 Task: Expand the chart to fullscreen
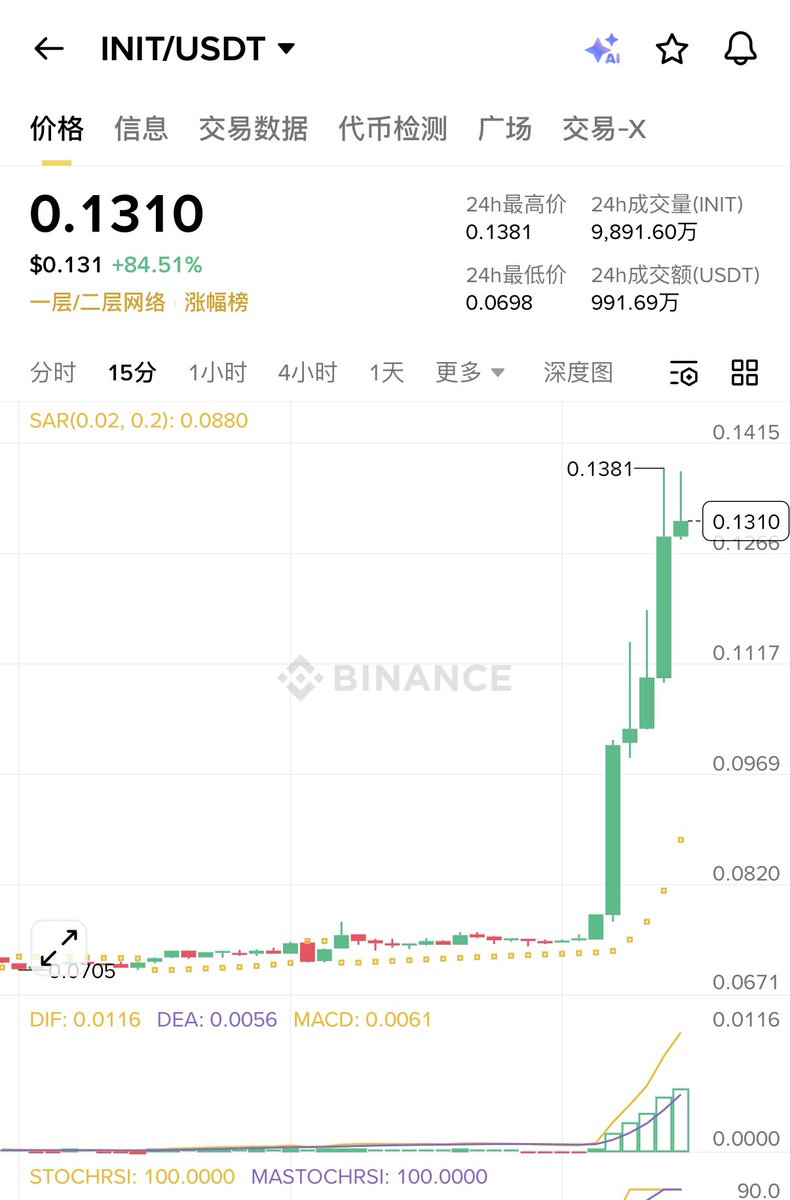coord(59,946)
